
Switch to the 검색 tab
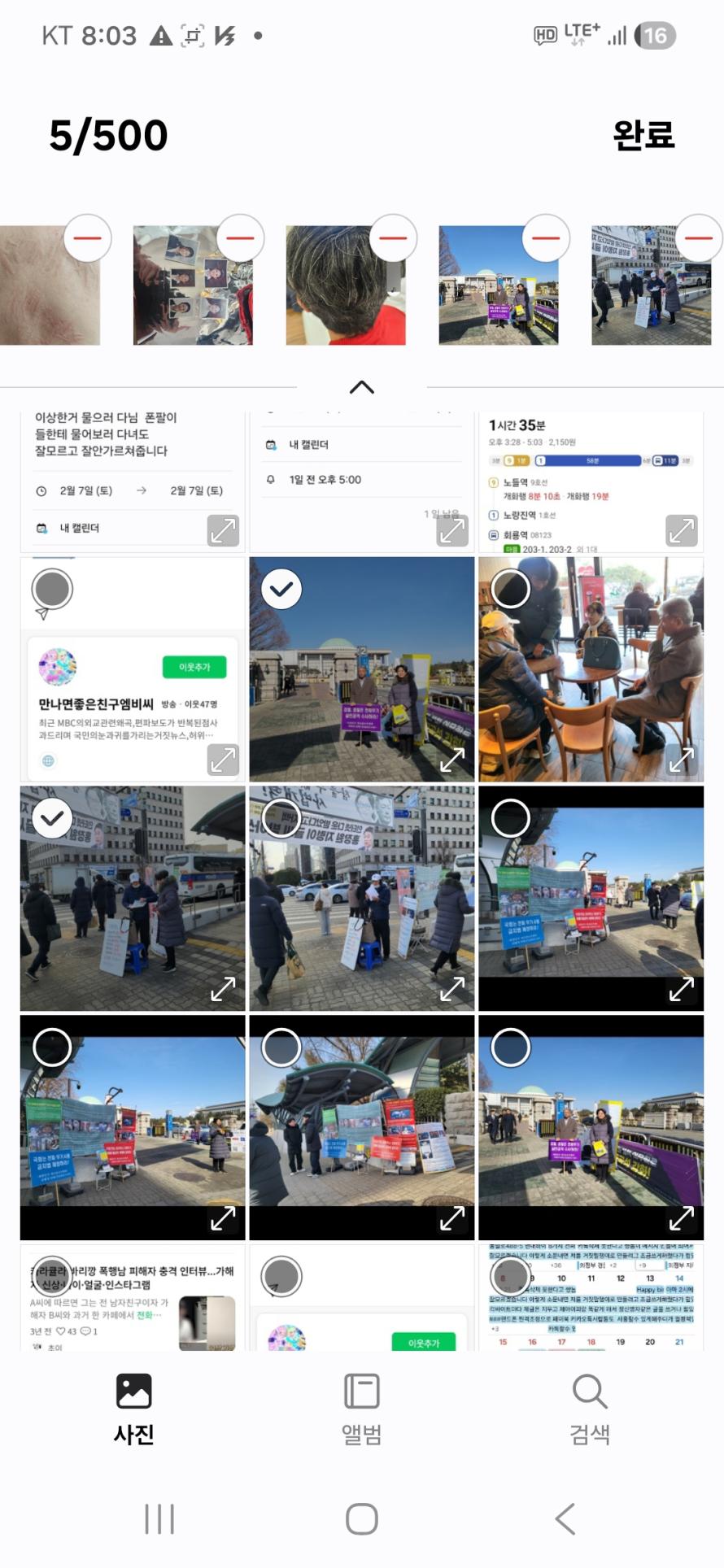[589, 1409]
